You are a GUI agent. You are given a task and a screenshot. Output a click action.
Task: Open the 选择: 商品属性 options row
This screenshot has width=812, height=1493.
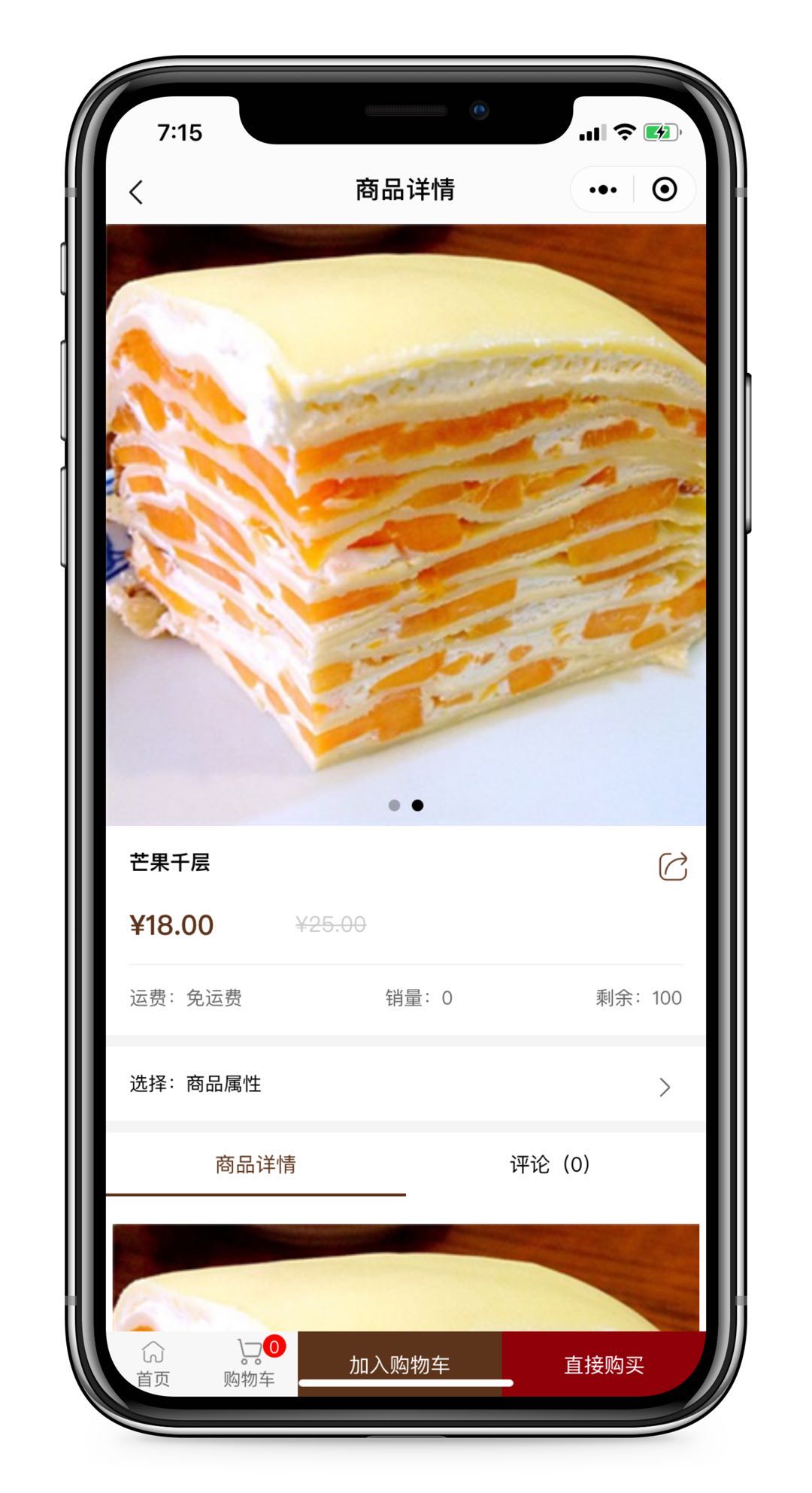pos(406,1085)
